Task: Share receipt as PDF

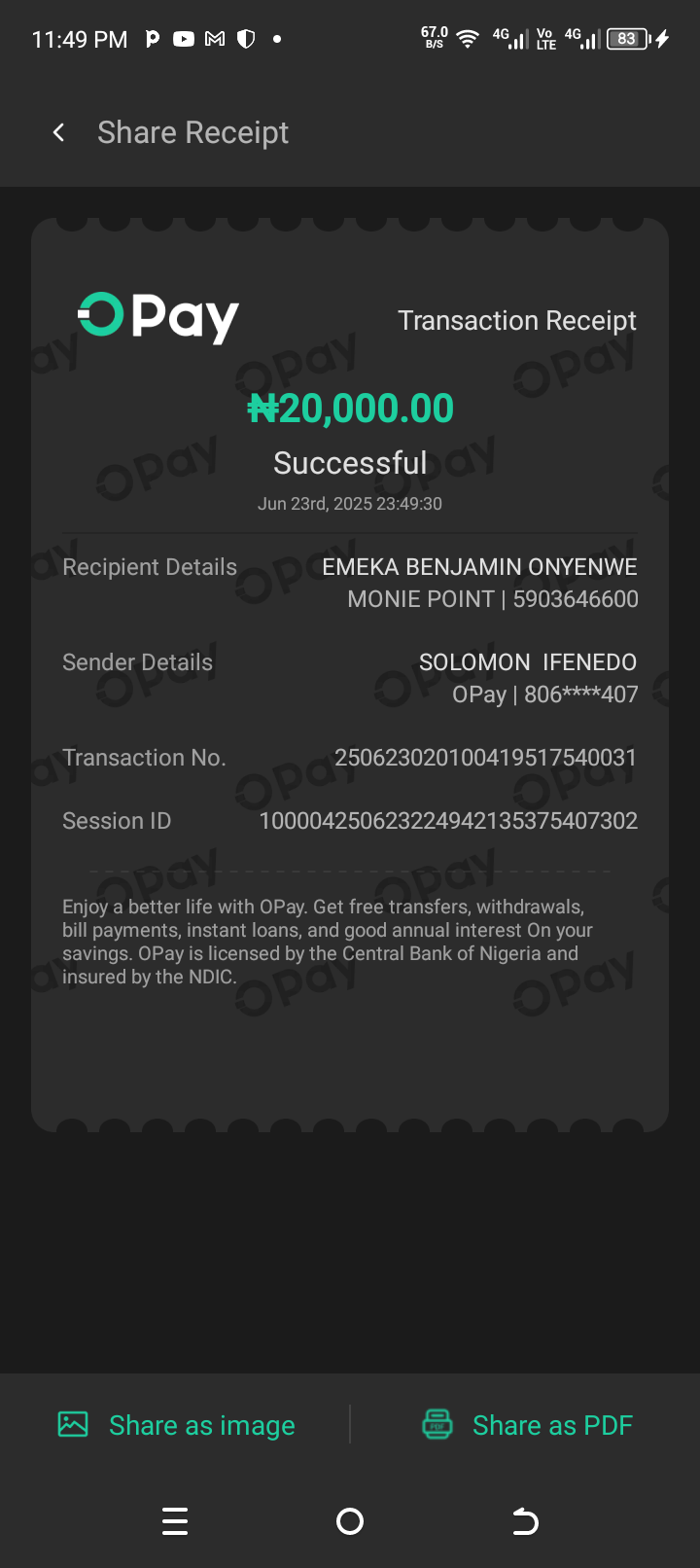Action: point(528,1425)
